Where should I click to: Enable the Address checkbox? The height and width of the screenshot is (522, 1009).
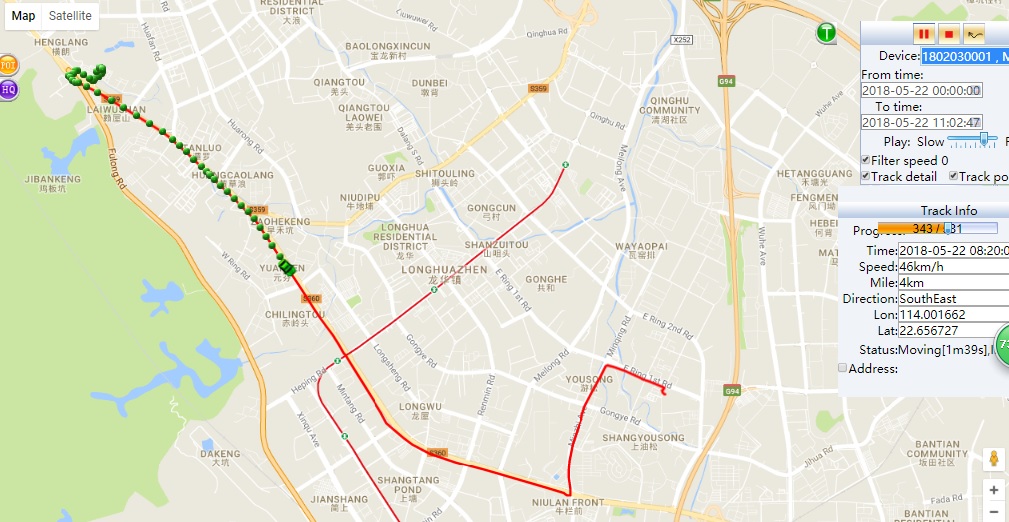(842, 368)
